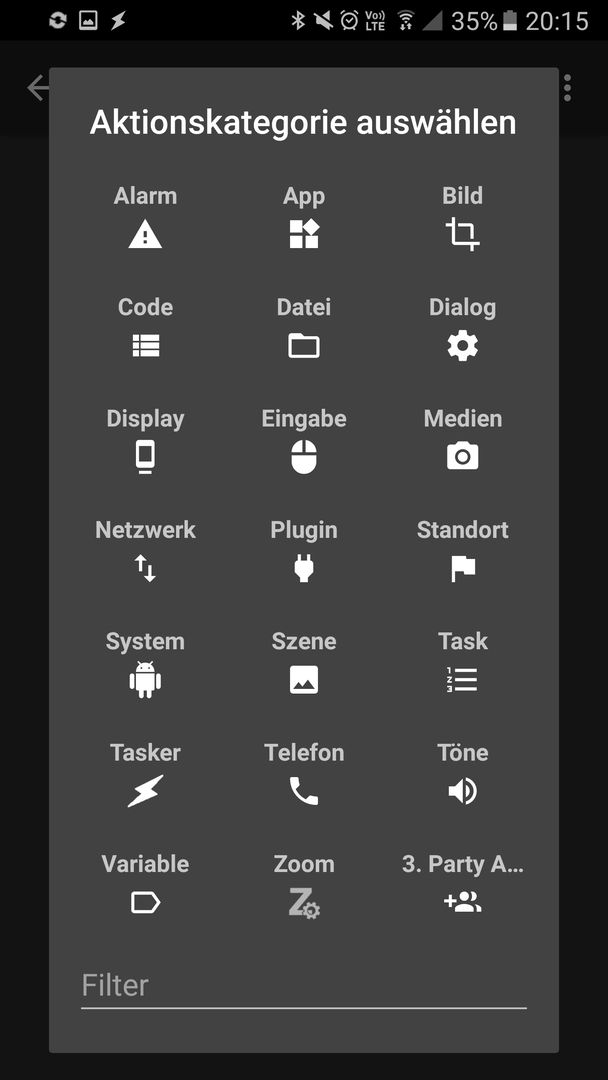Open the System category
Image resolution: width=608 pixels, height=1080 pixels.
pyautogui.click(x=145, y=663)
